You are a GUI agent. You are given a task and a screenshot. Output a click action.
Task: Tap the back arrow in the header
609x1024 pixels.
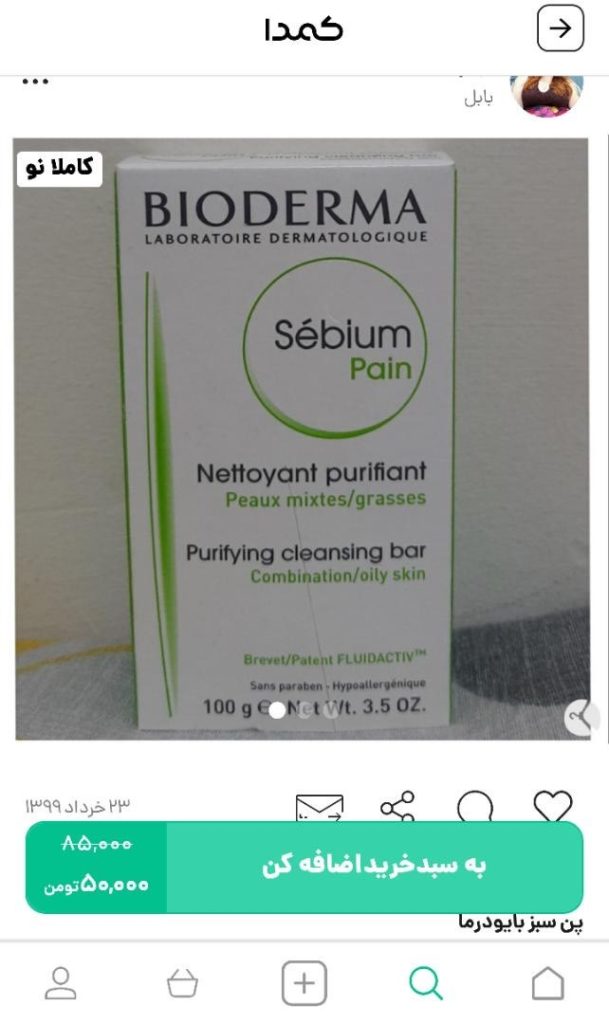pos(560,29)
